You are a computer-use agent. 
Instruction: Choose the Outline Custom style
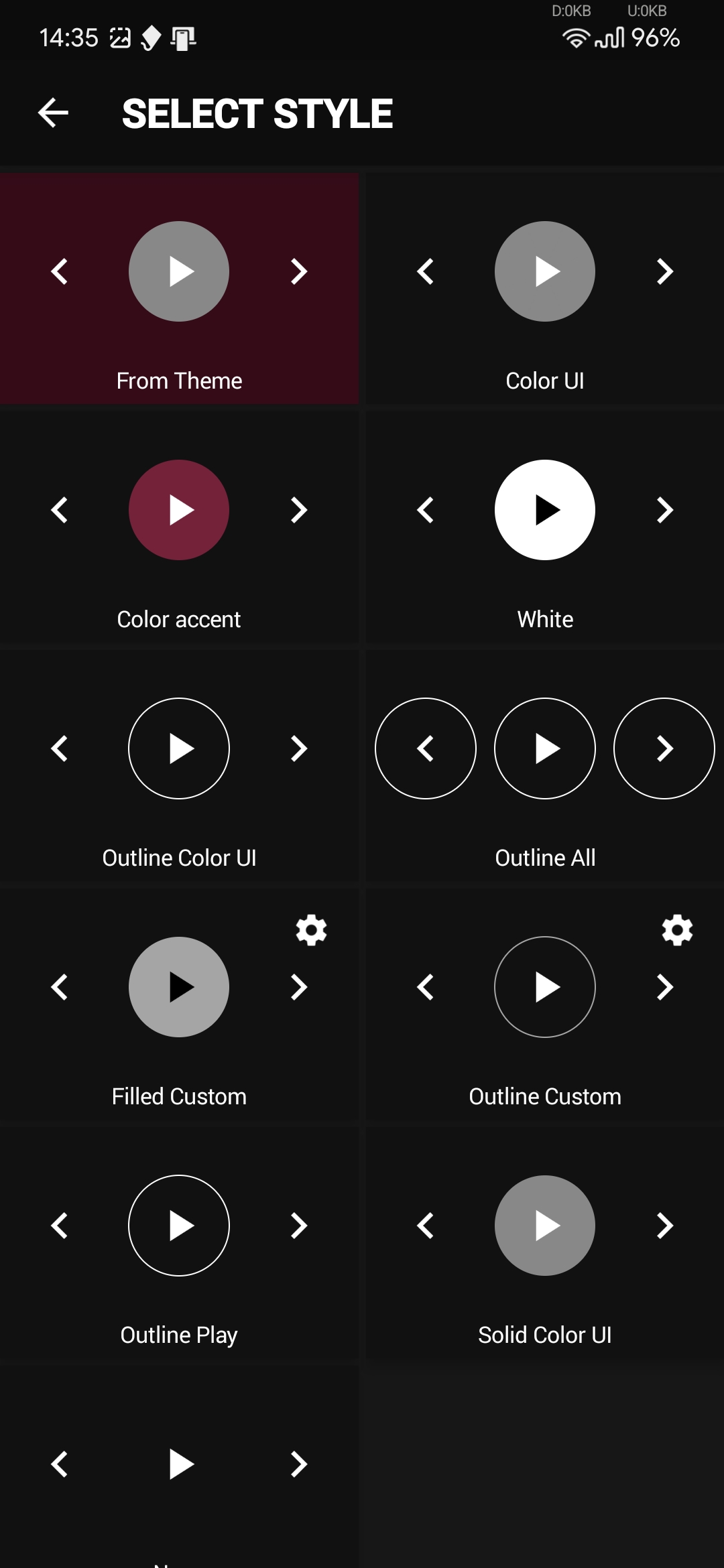pos(545,1004)
